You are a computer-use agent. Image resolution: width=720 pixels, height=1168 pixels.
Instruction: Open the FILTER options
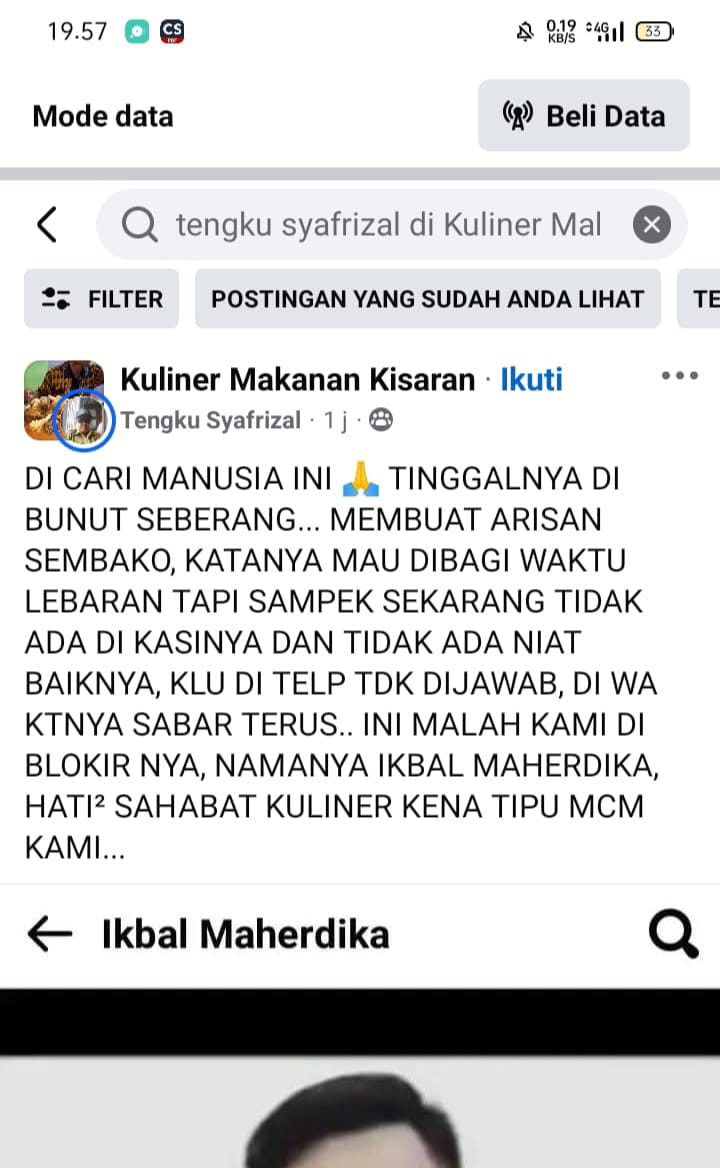click(102, 298)
